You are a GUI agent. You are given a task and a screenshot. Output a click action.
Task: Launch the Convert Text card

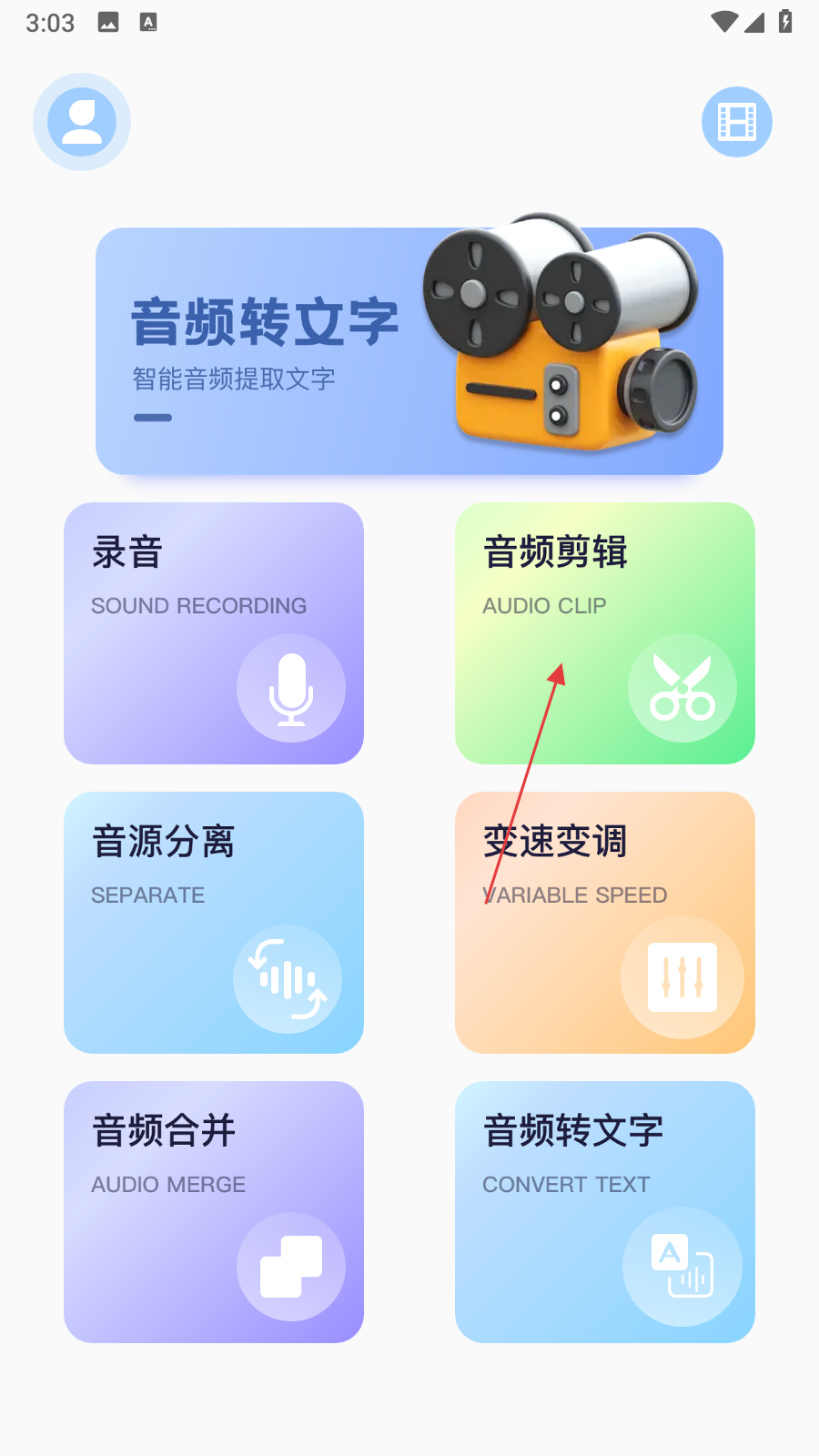tap(605, 1212)
